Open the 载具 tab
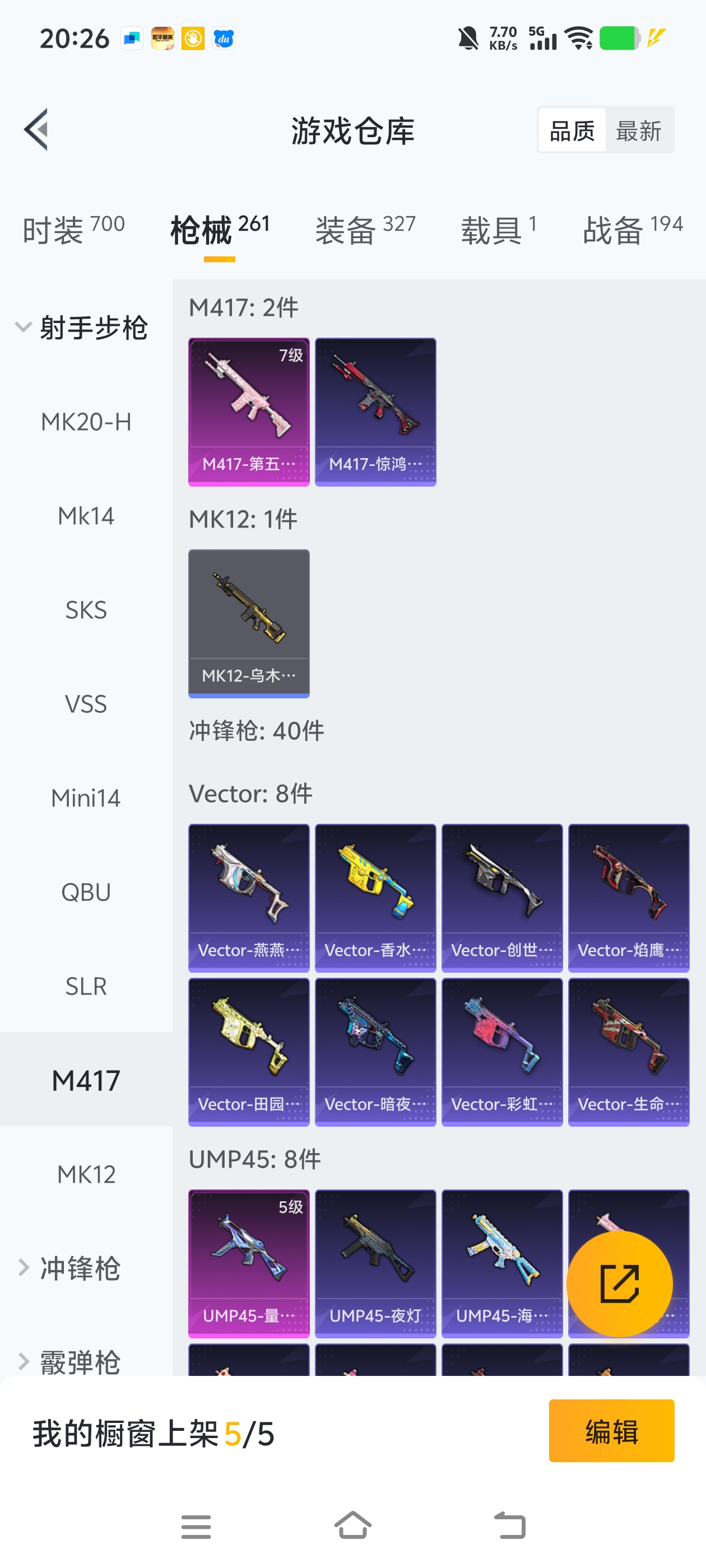706x1568 pixels. click(x=498, y=230)
